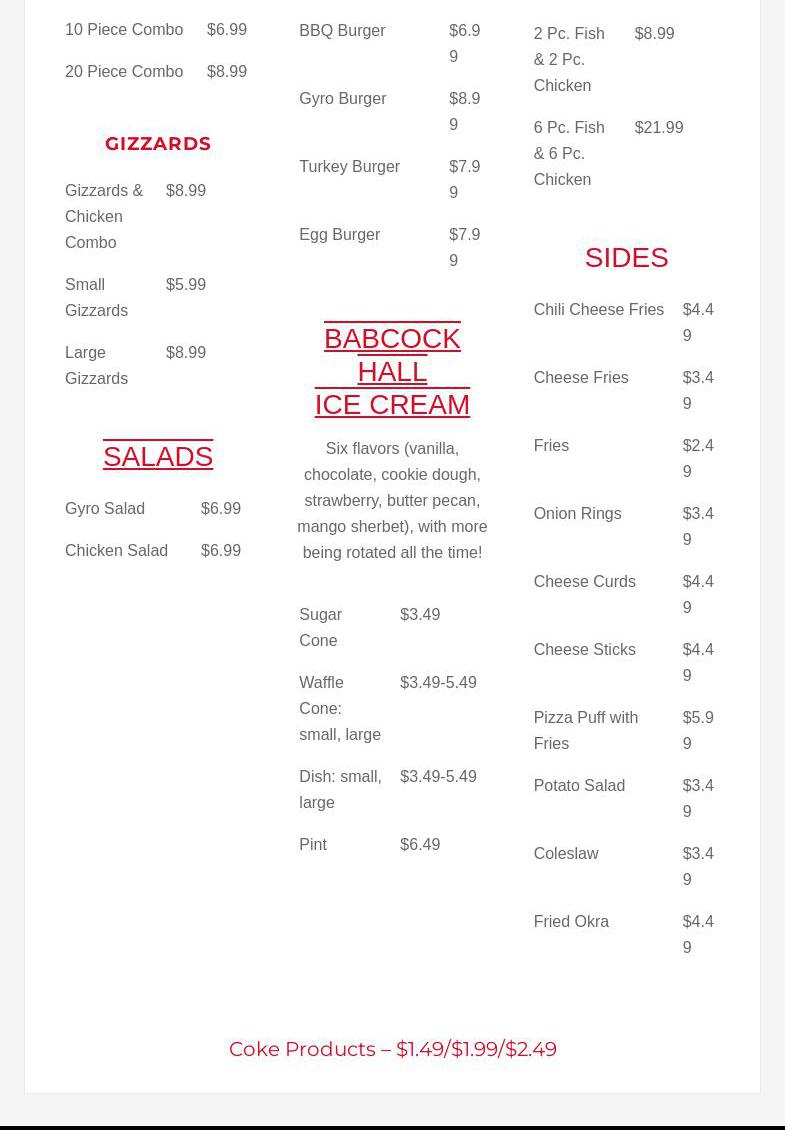Open the Babcock Hall Ice Cream link

click(x=392, y=371)
